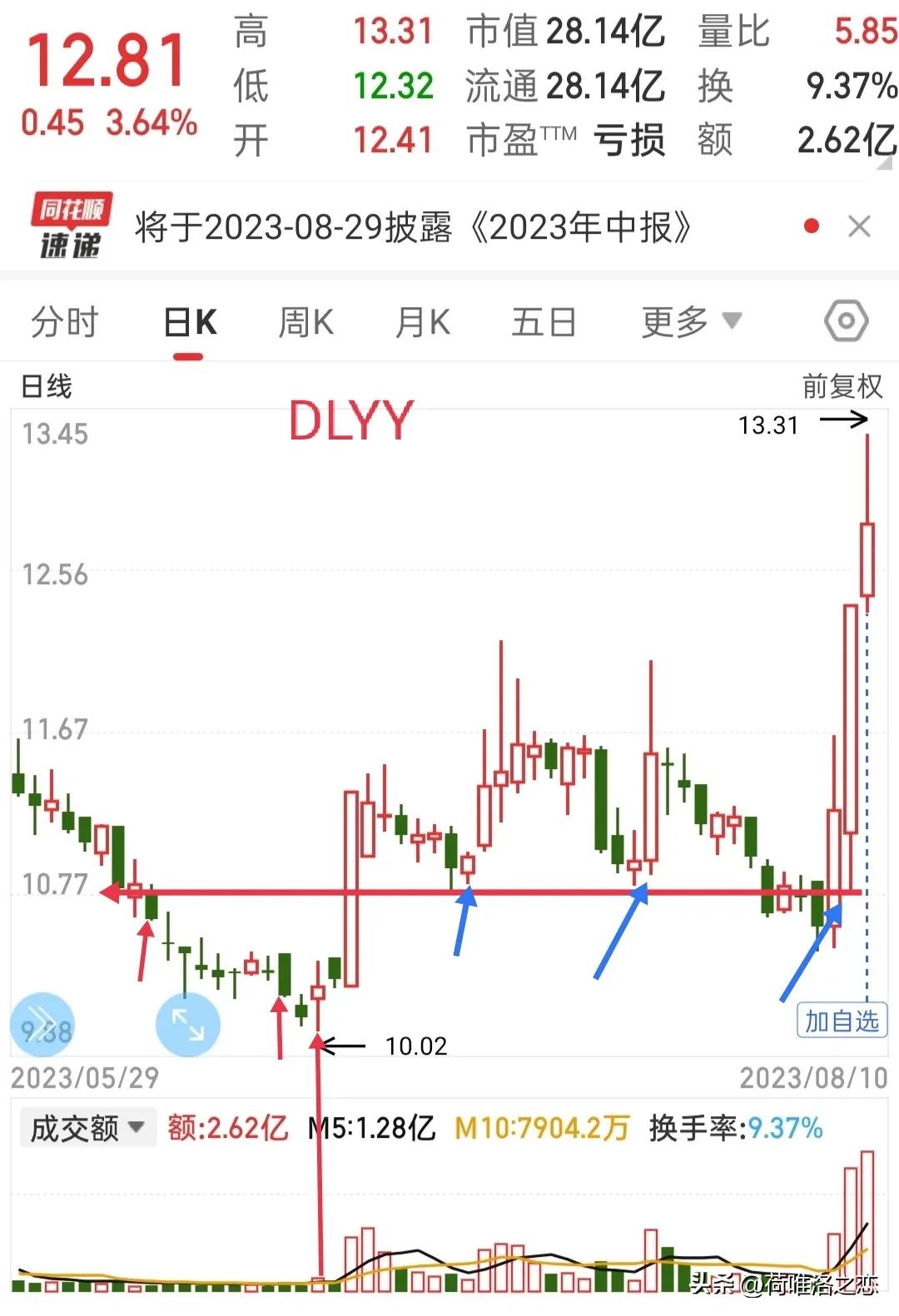Open the 五日 five-day view tab

[x=543, y=320]
